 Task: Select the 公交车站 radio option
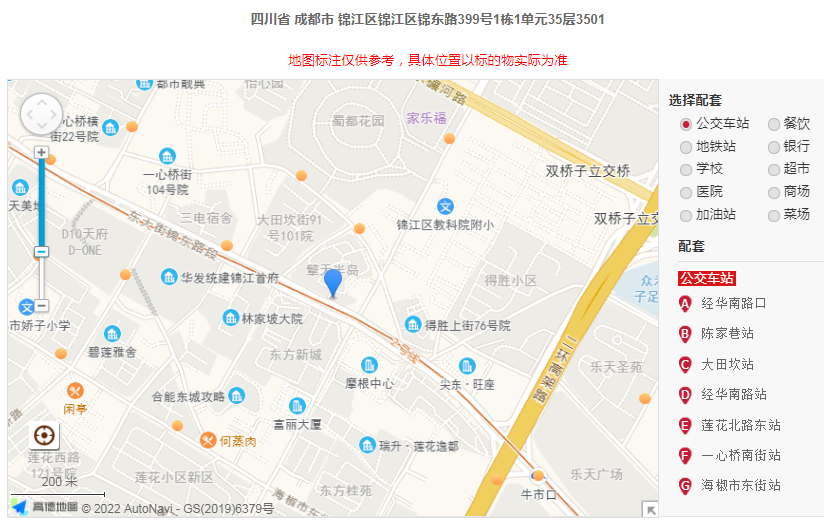[686, 124]
